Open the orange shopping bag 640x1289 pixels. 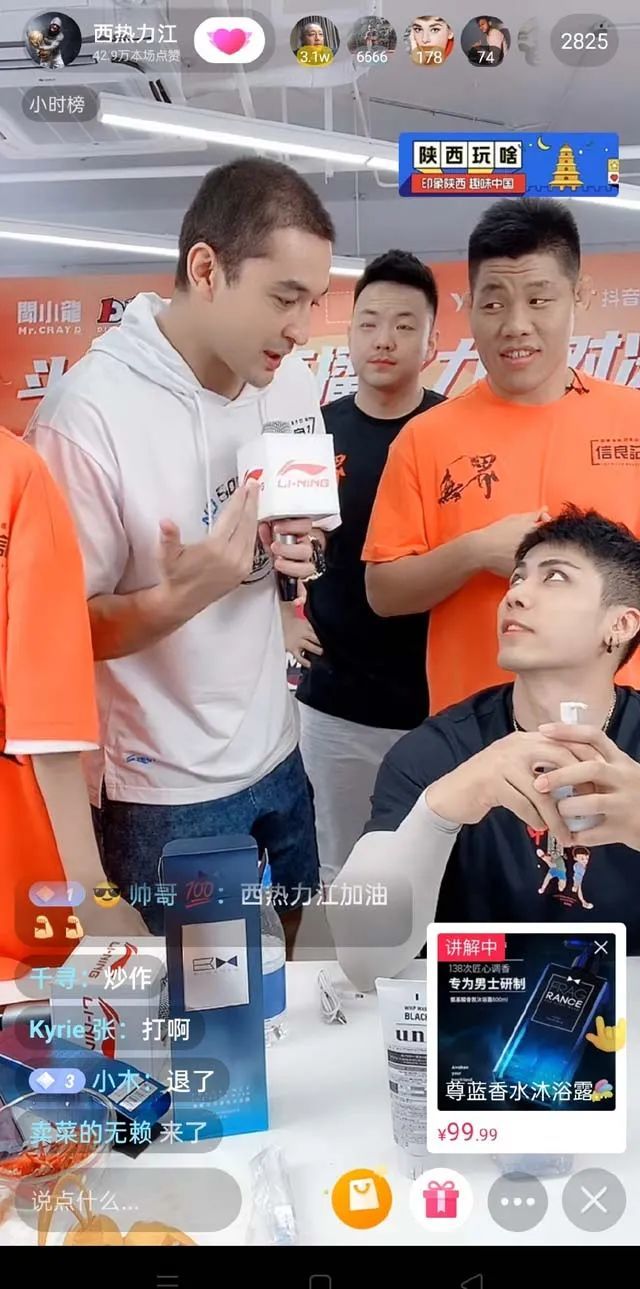362,1198
